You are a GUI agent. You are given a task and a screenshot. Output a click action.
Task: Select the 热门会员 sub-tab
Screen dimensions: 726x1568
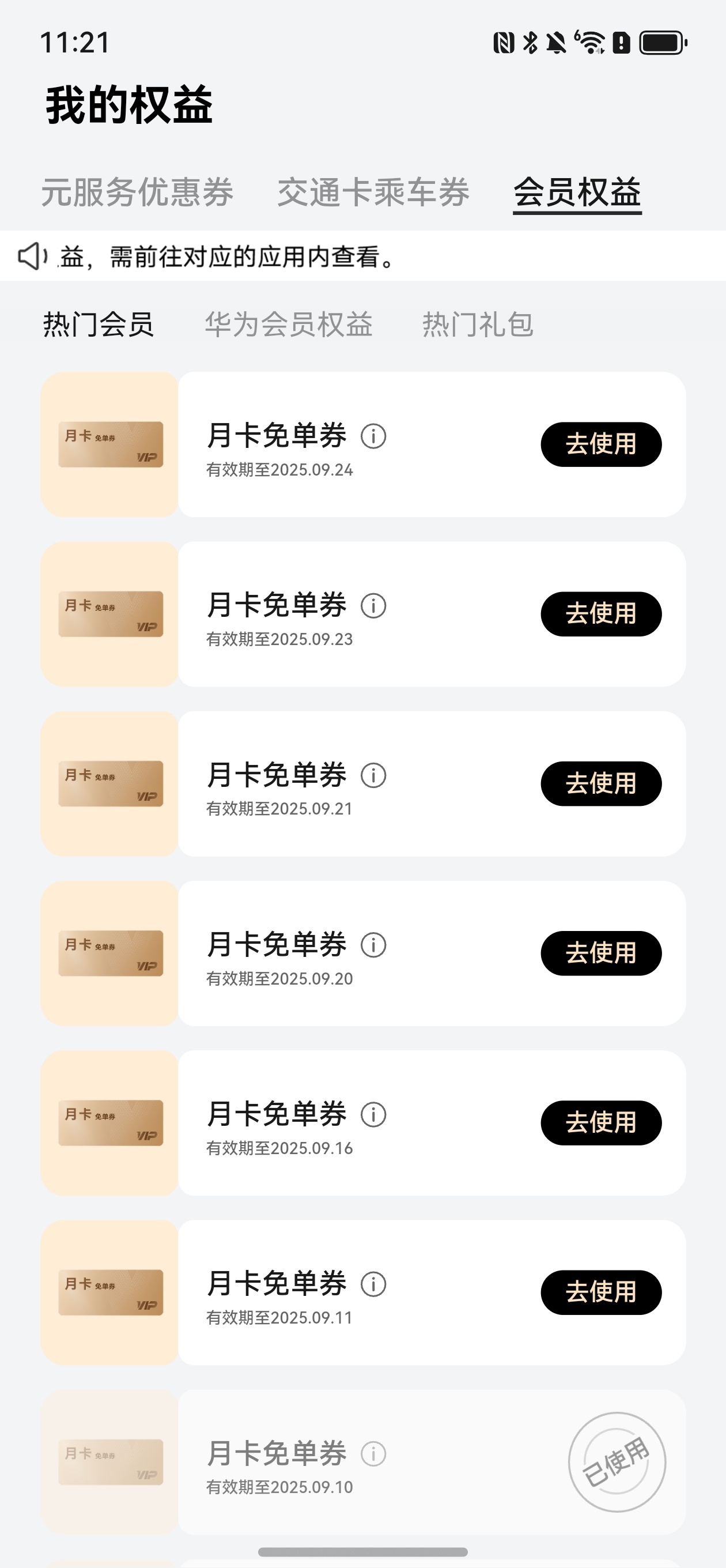click(x=98, y=324)
